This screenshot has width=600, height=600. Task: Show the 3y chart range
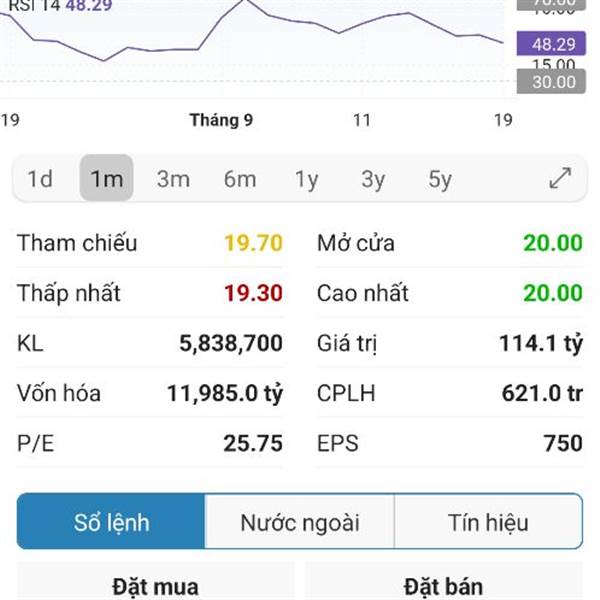point(373,179)
